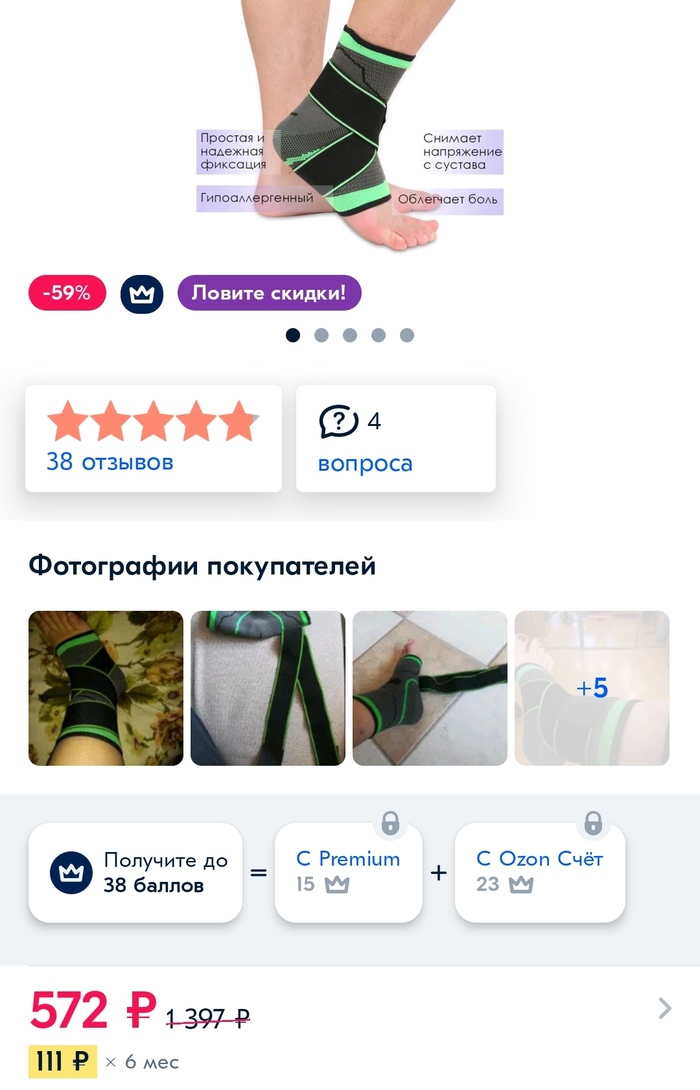
Task: Expand price details with the chevron arrow
Action: [665, 1008]
